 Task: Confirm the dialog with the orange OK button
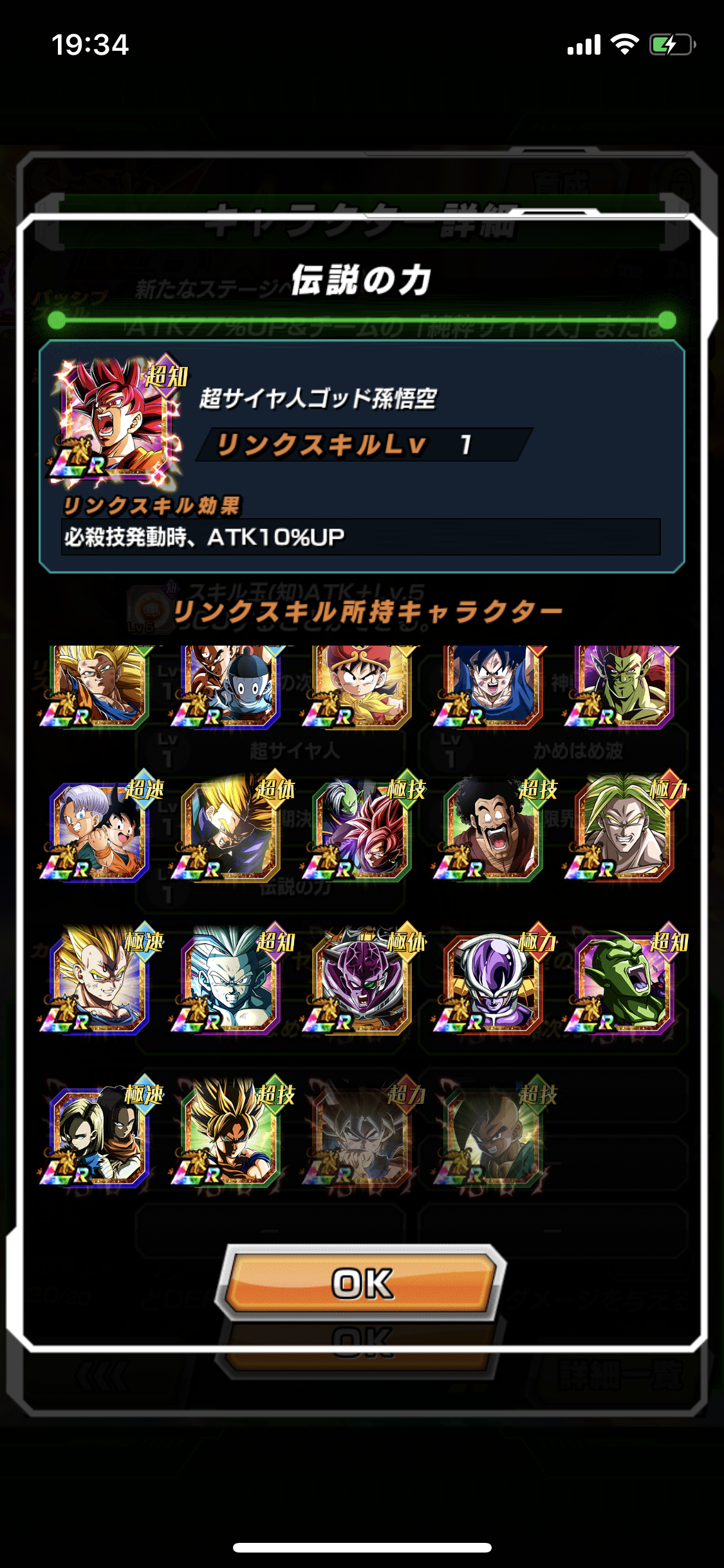click(362, 1283)
